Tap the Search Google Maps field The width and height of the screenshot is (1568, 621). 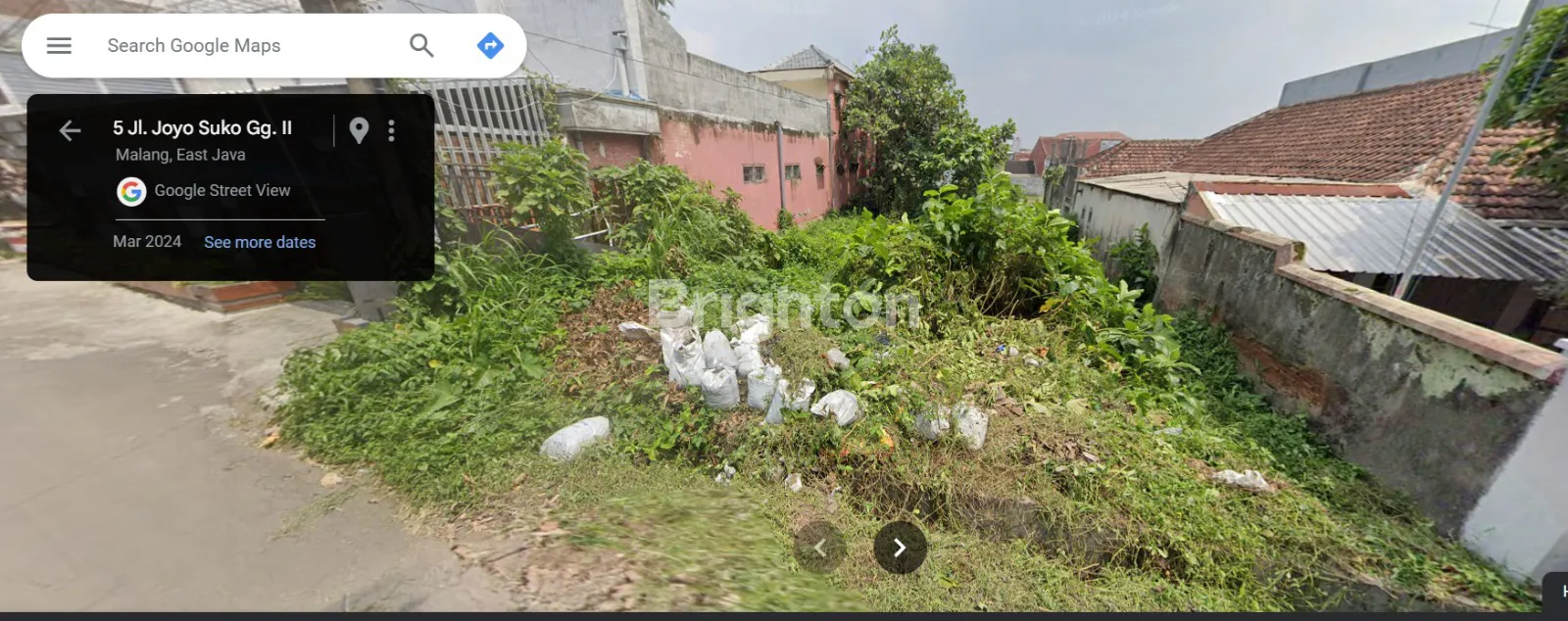pos(235,45)
